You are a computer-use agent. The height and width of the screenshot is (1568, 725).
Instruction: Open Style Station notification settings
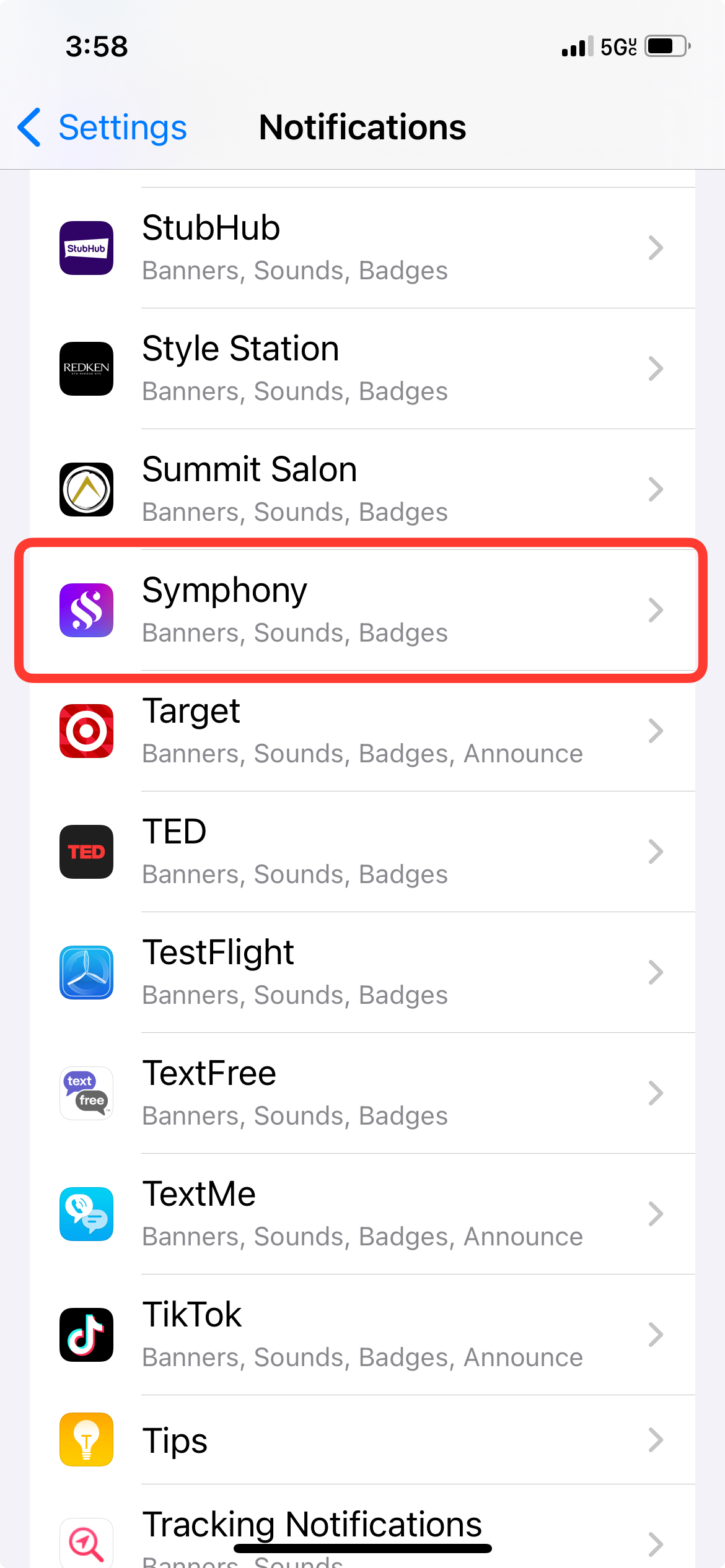[362, 368]
